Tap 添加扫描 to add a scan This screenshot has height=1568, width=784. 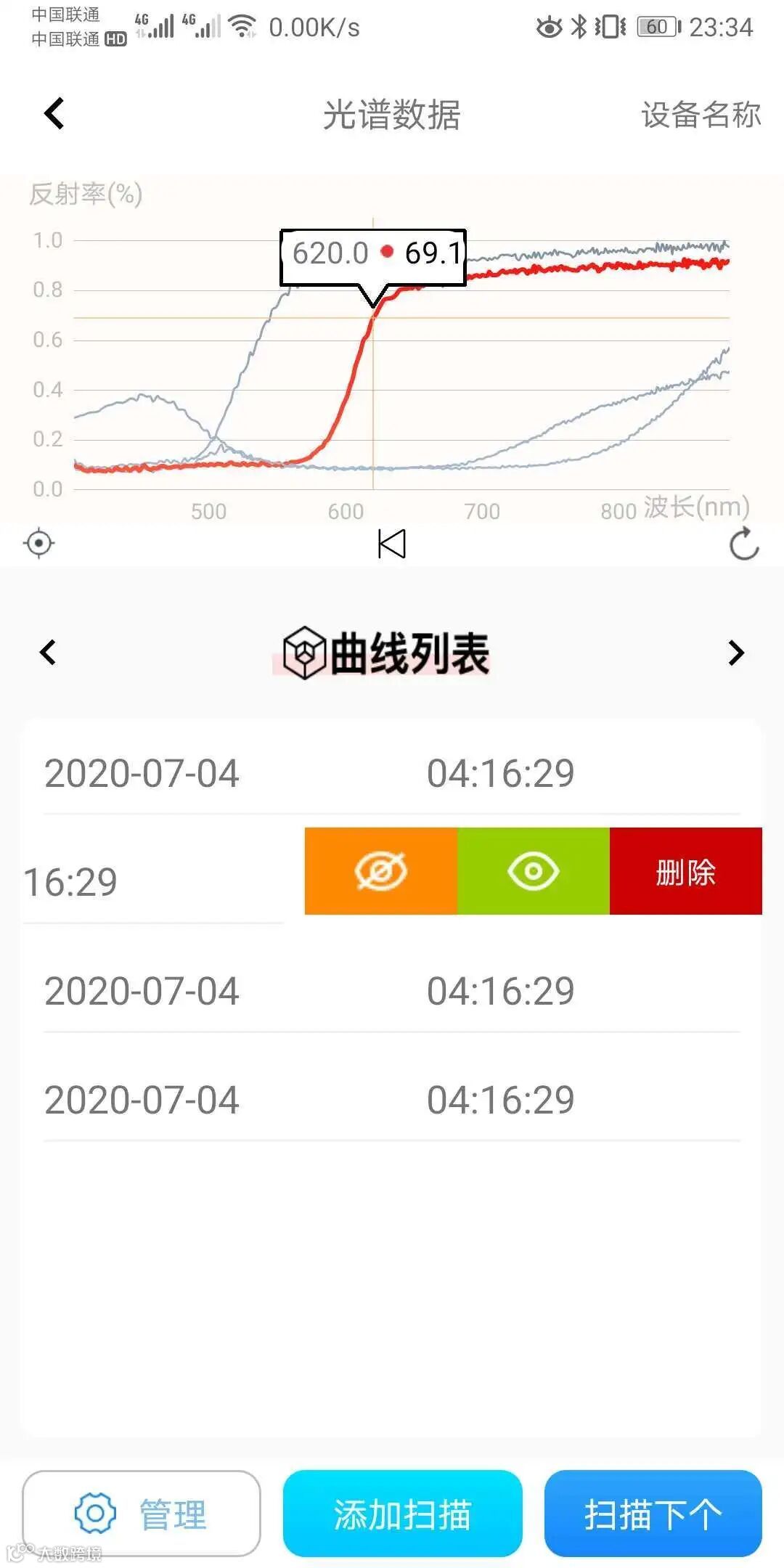403,1514
